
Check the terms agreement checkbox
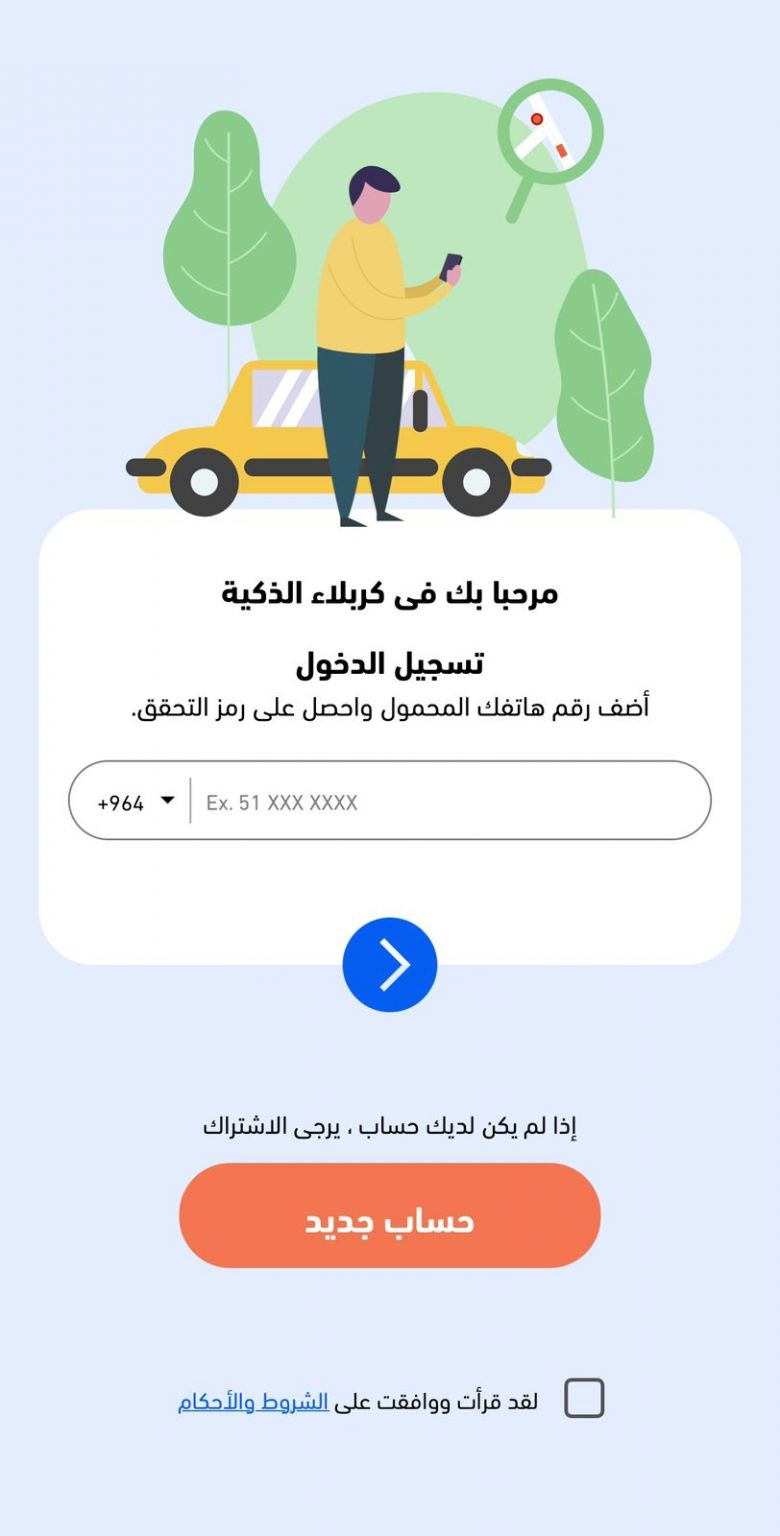[x=584, y=1398]
